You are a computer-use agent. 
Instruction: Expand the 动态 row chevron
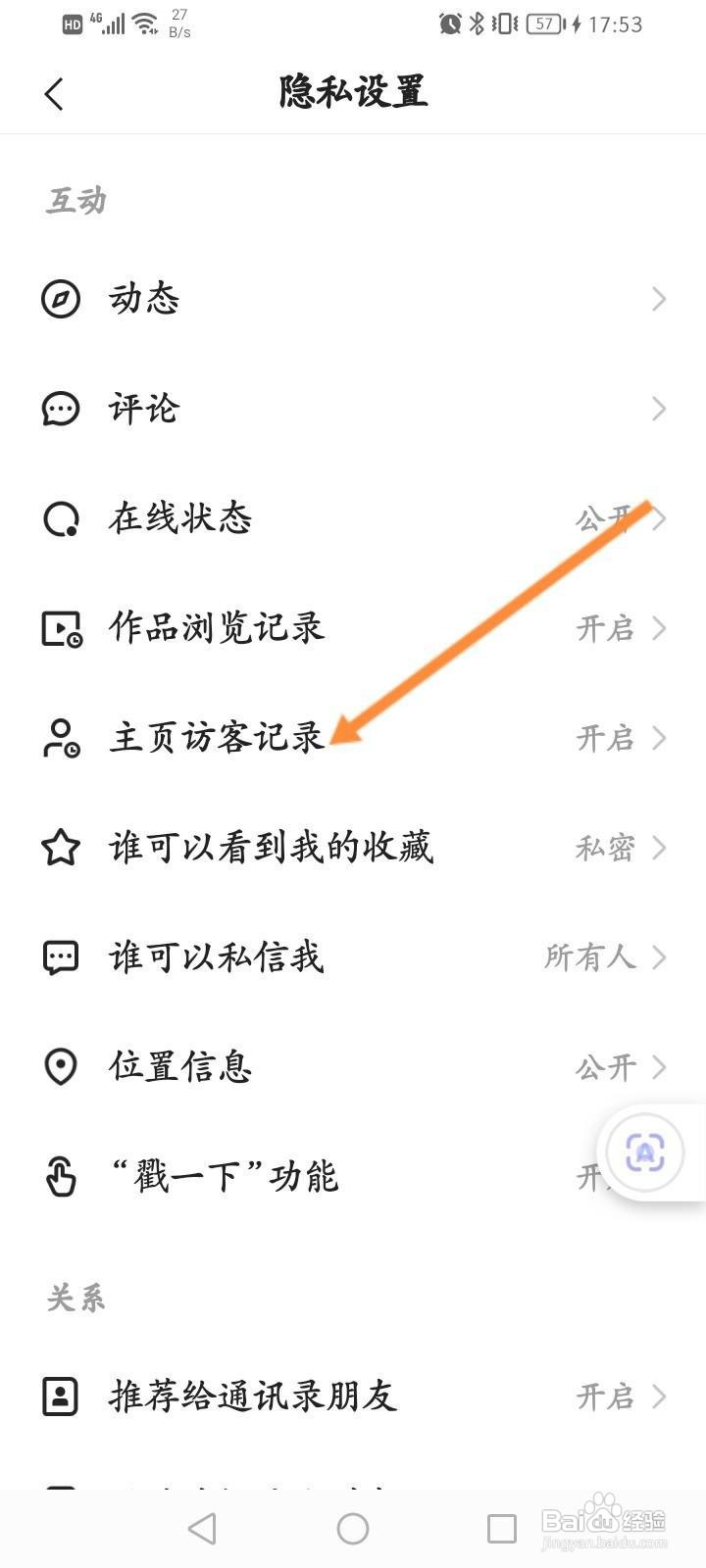[658, 299]
